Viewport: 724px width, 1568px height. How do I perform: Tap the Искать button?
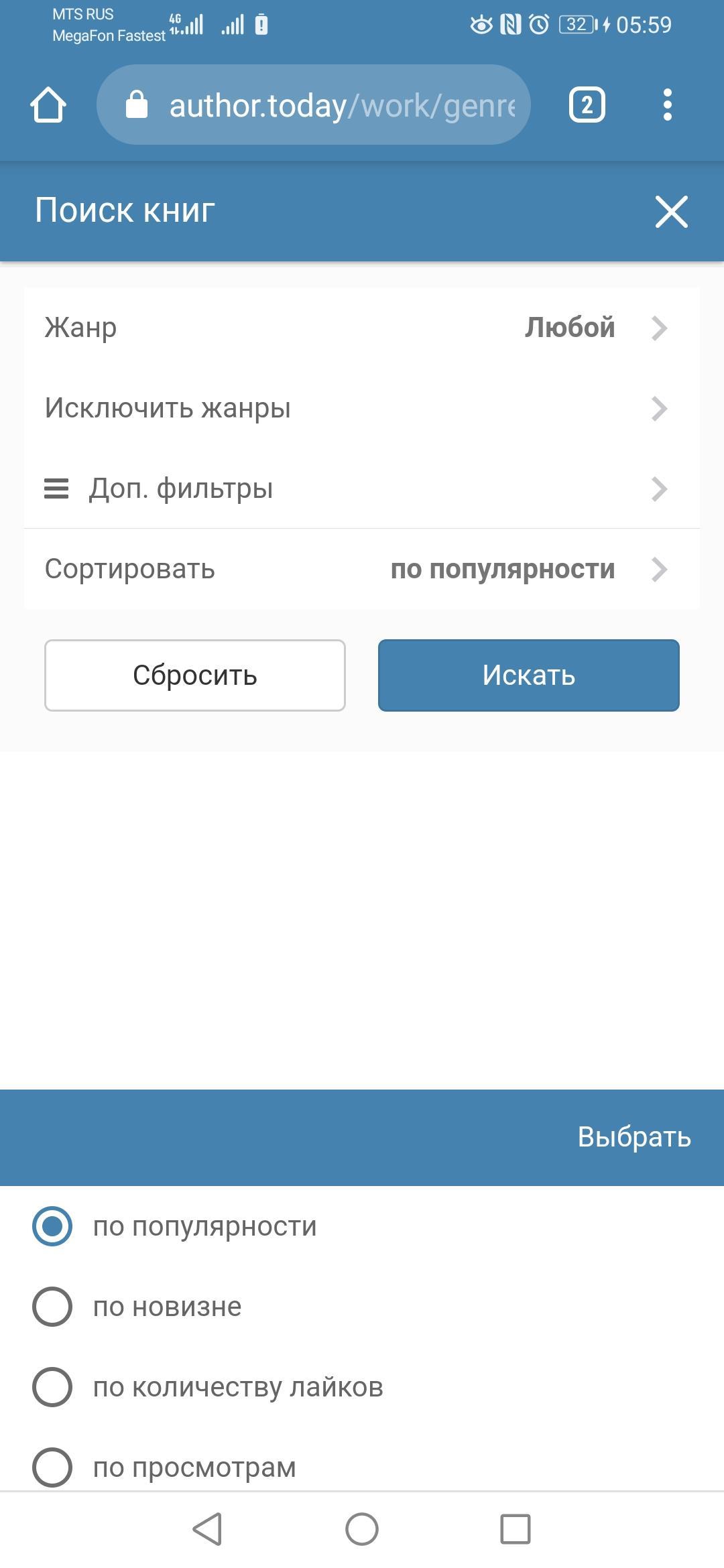pyautogui.click(x=528, y=675)
